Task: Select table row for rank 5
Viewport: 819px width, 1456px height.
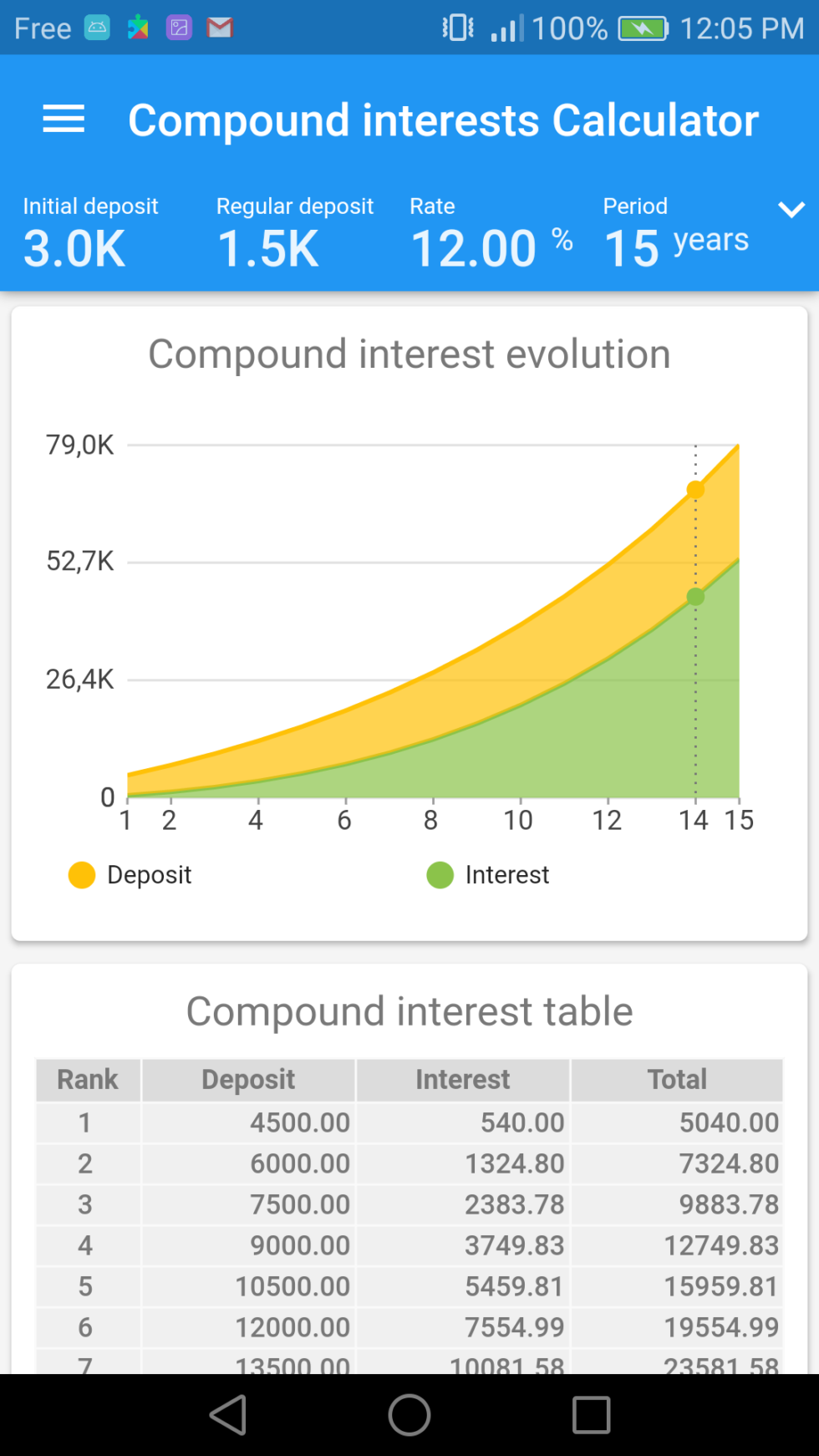Action: [409, 1285]
